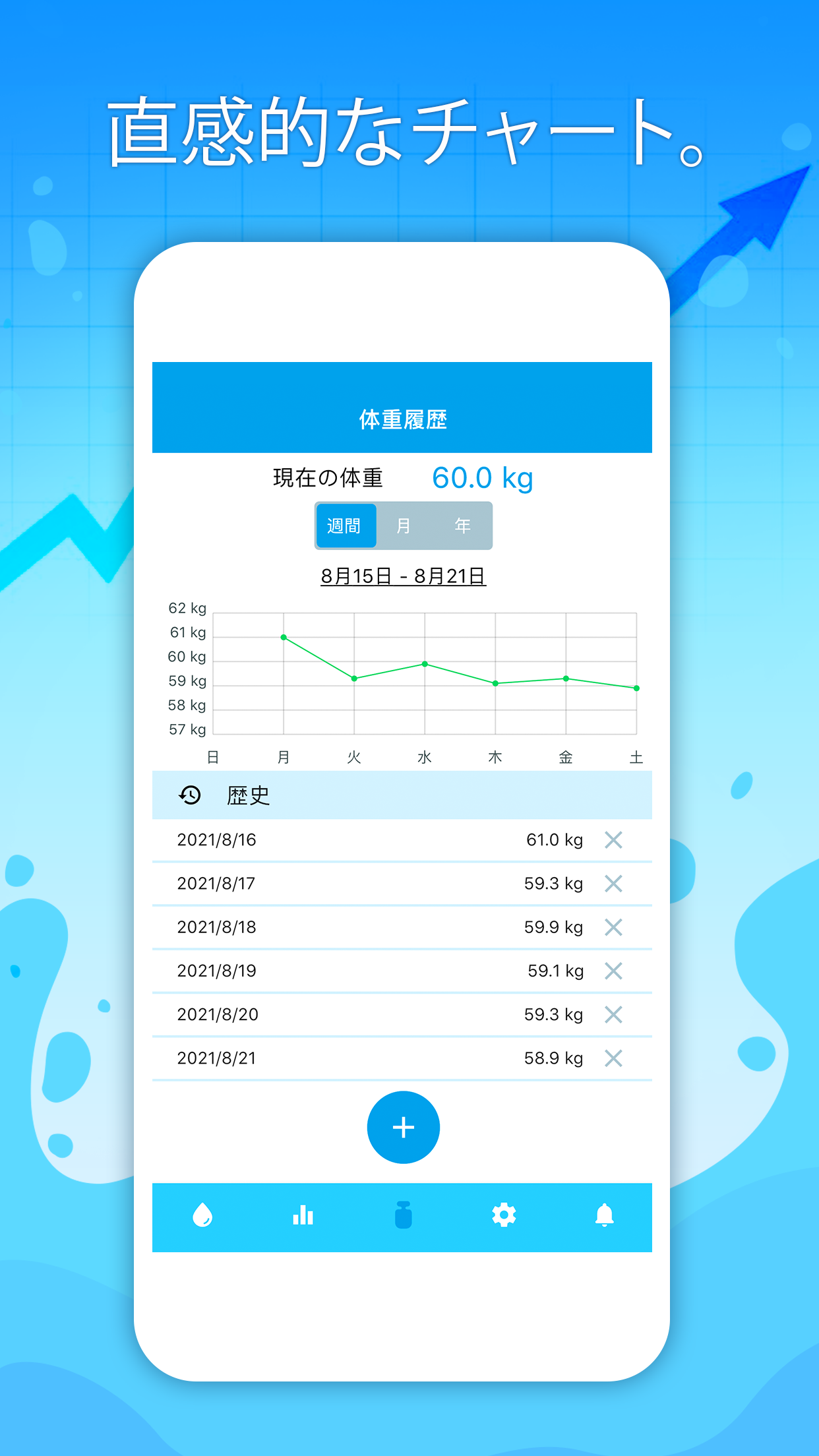Switch to the 年 (Year) view
The image size is (819, 1456).
(462, 525)
